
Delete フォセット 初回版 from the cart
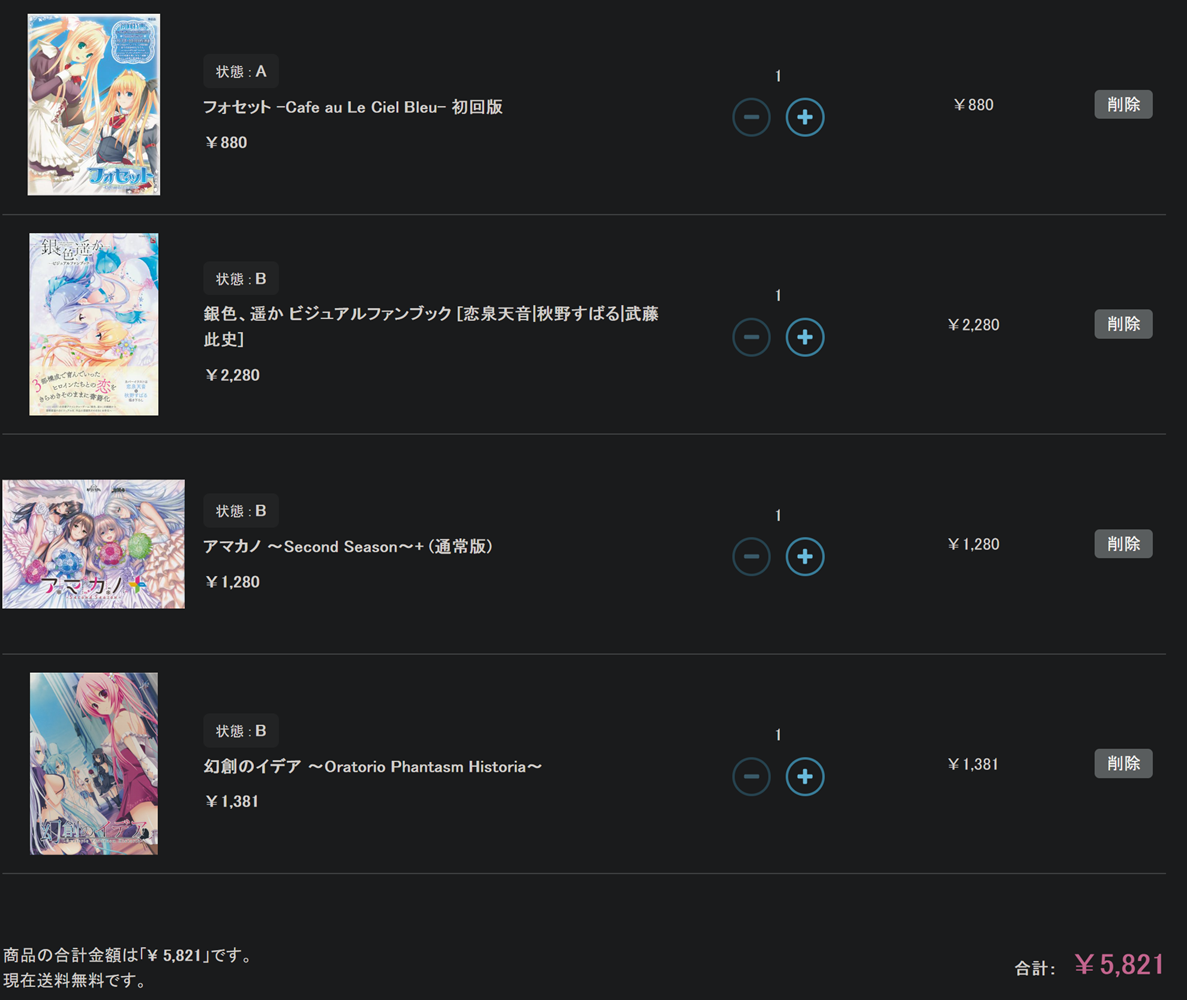[x=1123, y=104]
